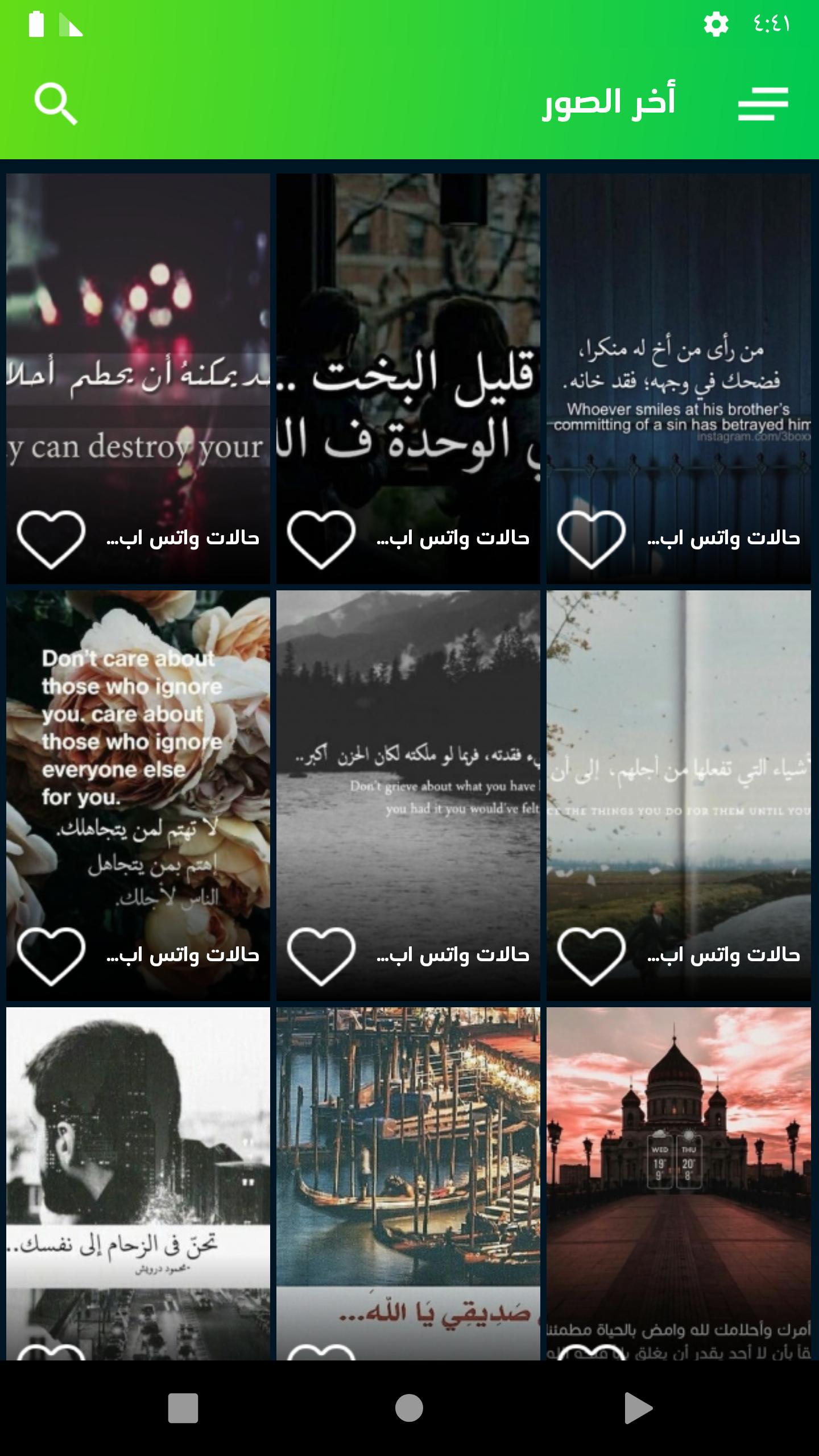Screen dimensions: 819x1456
Task: Open the drawer menu button
Action: pyautogui.click(x=763, y=104)
